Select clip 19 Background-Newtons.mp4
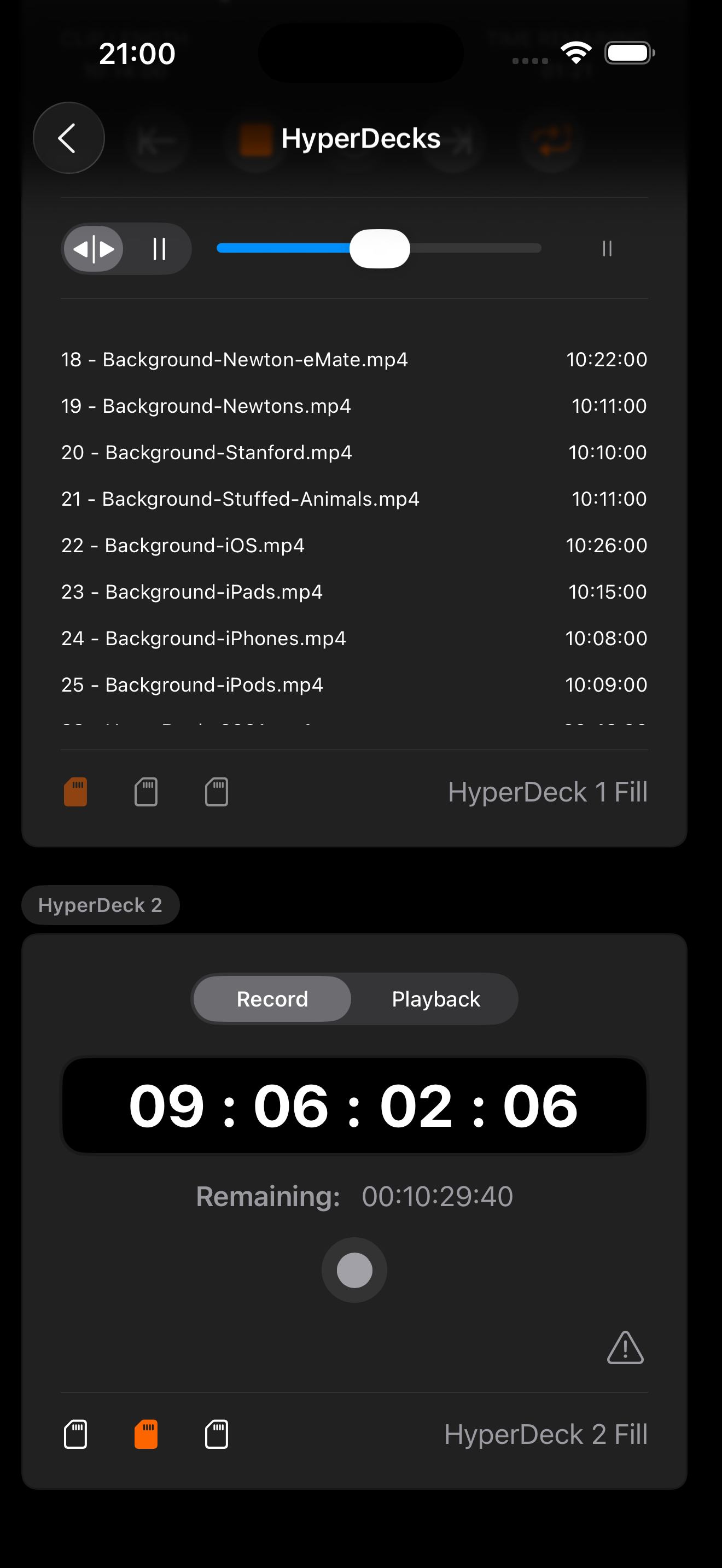 (x=206, y=406)
